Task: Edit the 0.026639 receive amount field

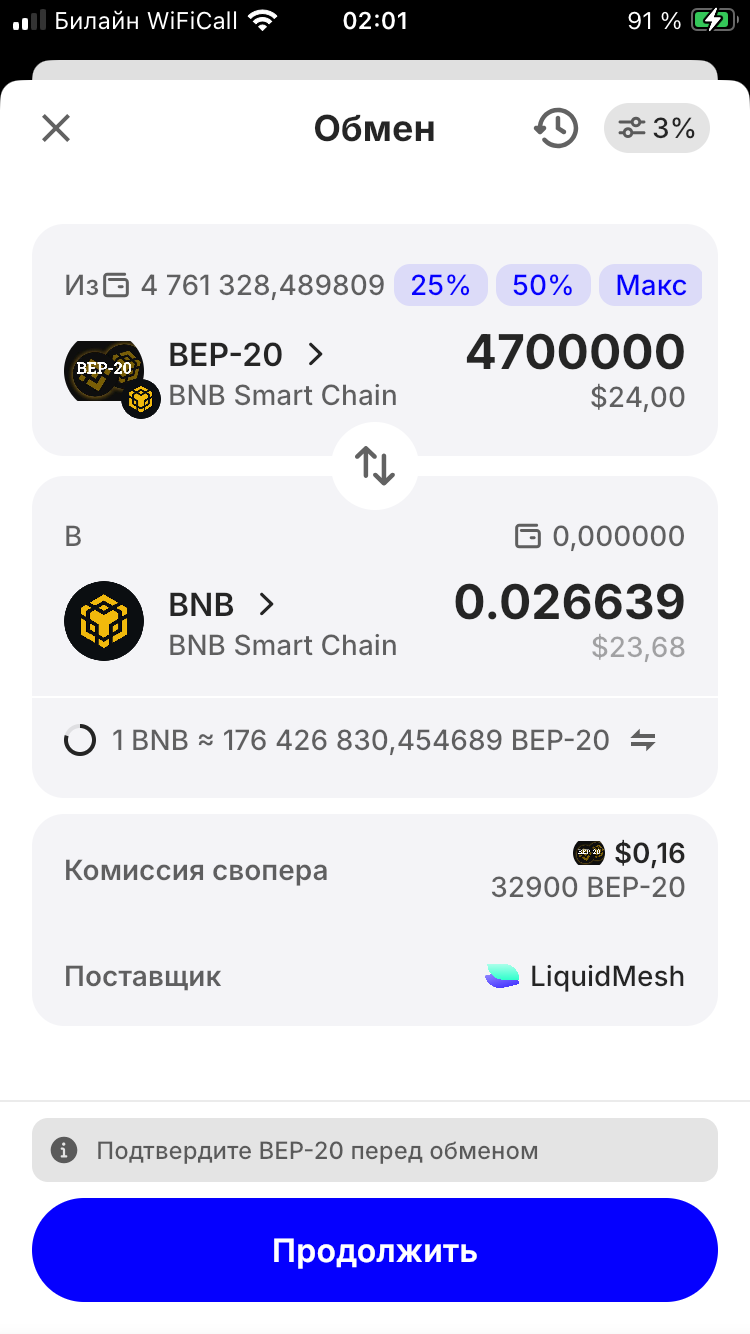Action: tap(570, 603)
